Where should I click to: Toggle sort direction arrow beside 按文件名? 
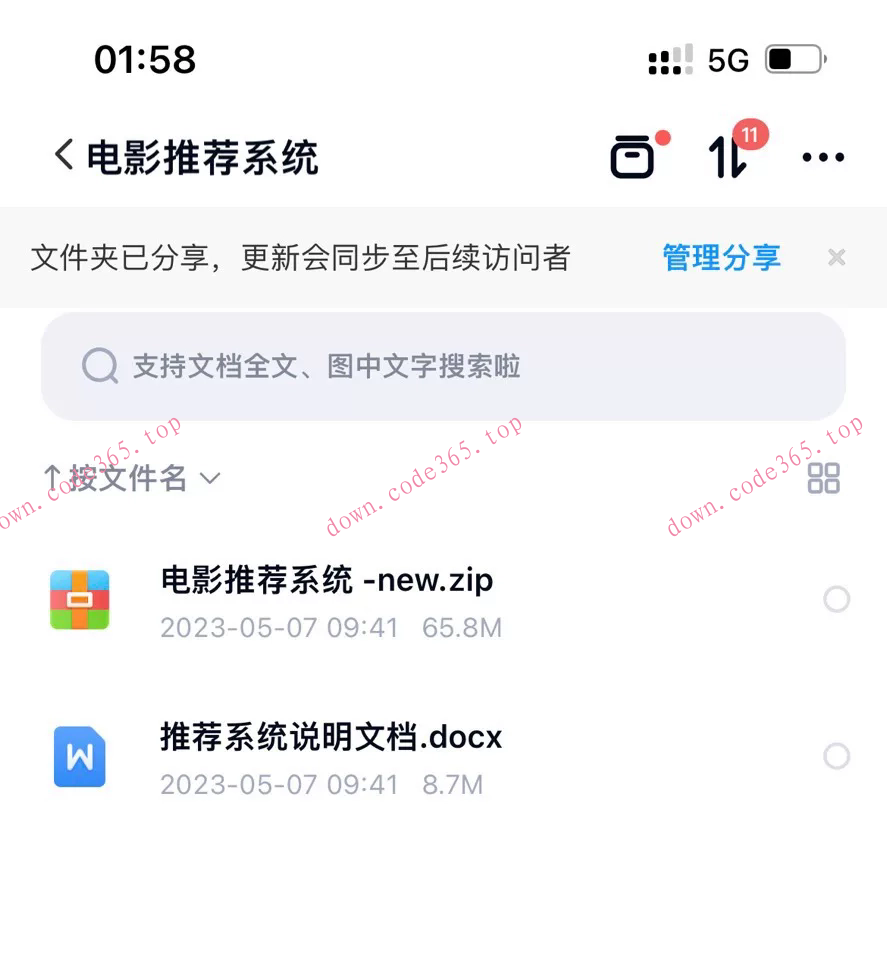tap(52, 479)
